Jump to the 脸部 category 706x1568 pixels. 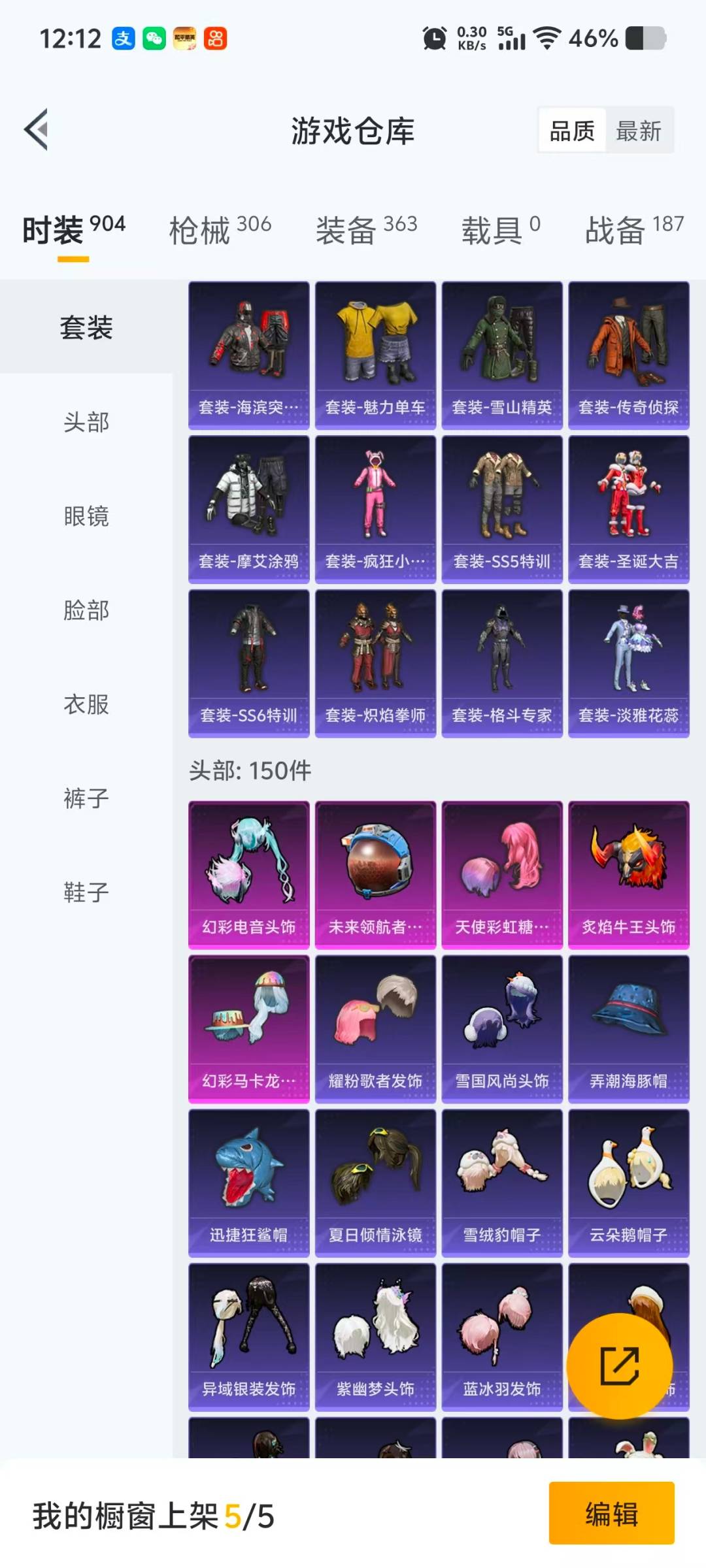[x=86, y=610]
